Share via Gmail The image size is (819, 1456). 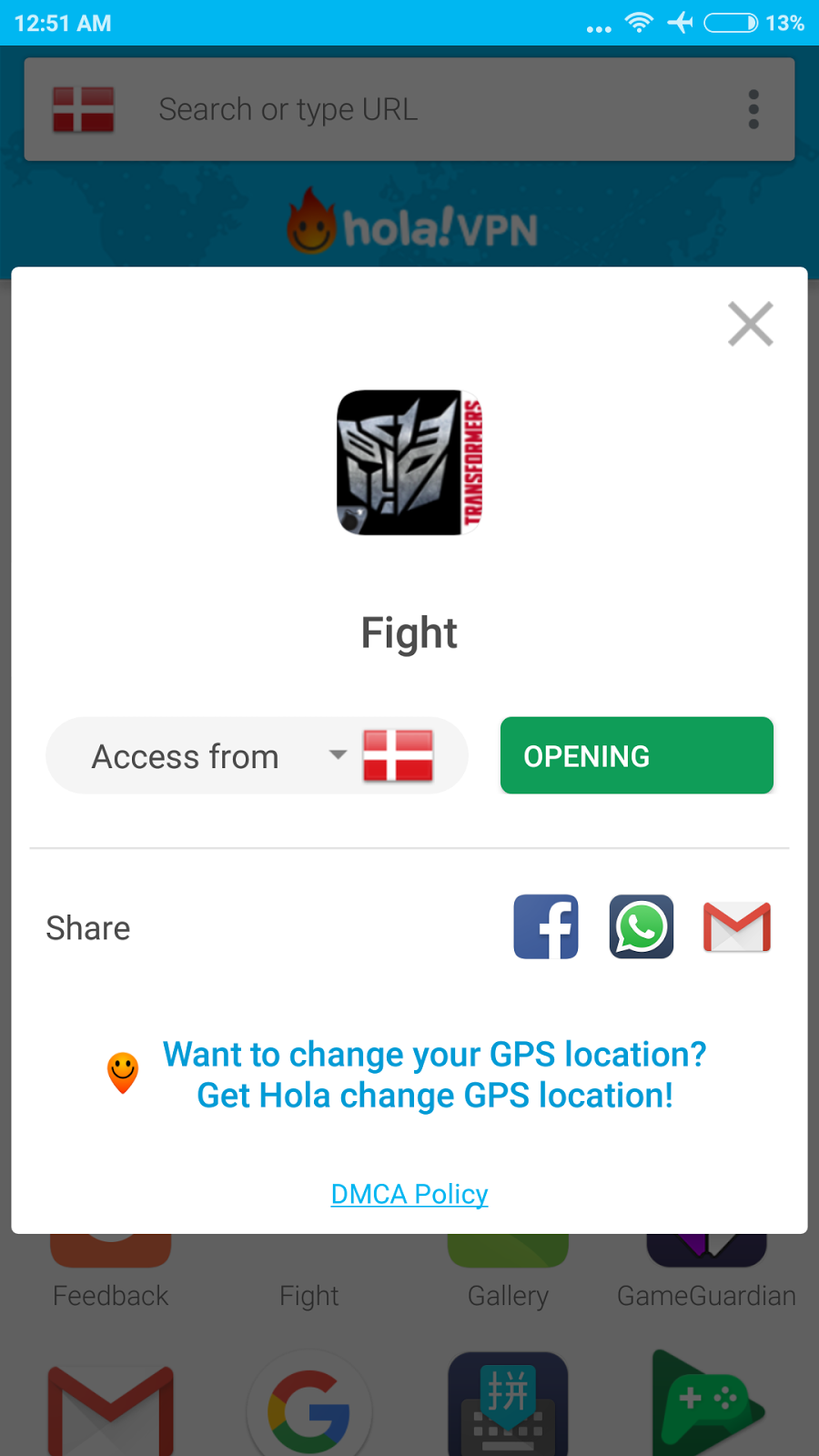pyautogui.click(x=737, y=926)
